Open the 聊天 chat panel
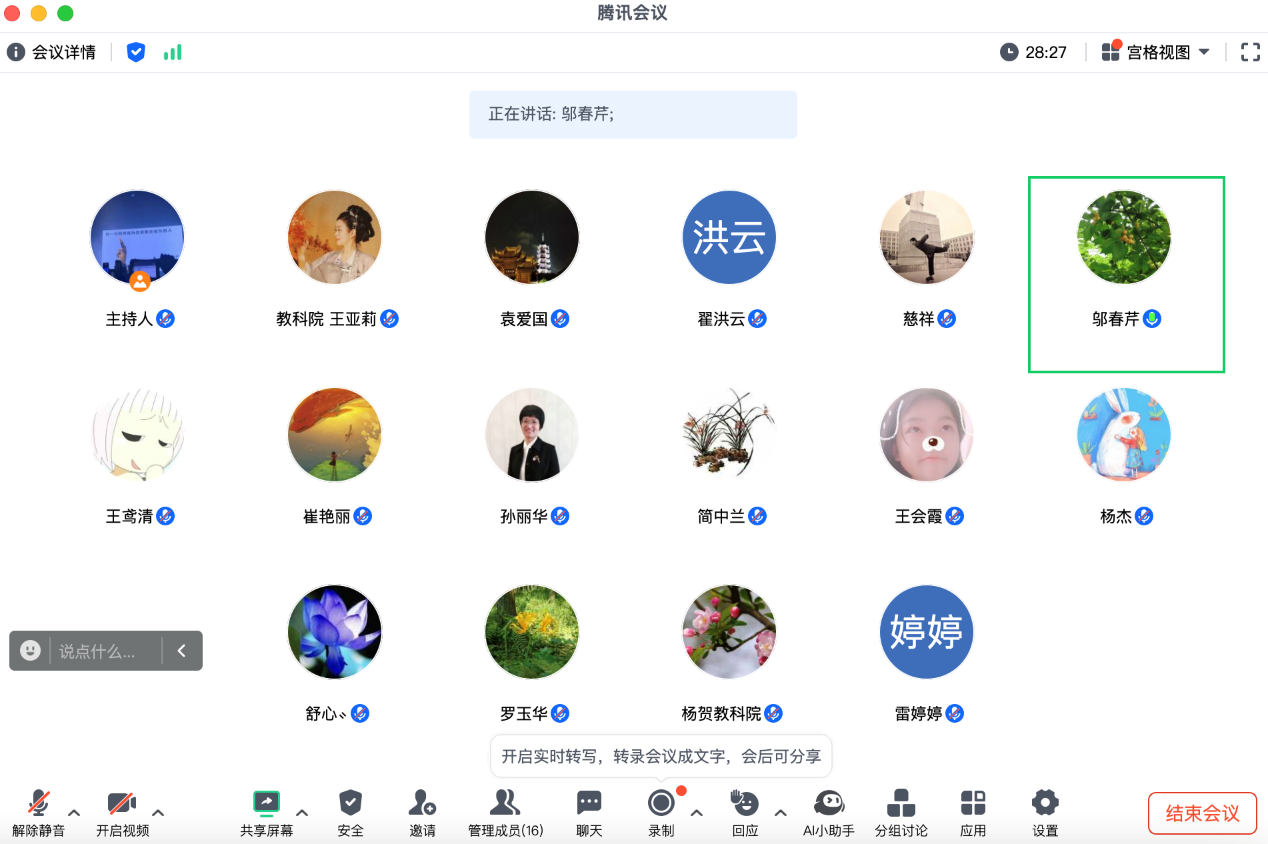The width and height of the screenshot is (1268, 844). click(589, 811)
